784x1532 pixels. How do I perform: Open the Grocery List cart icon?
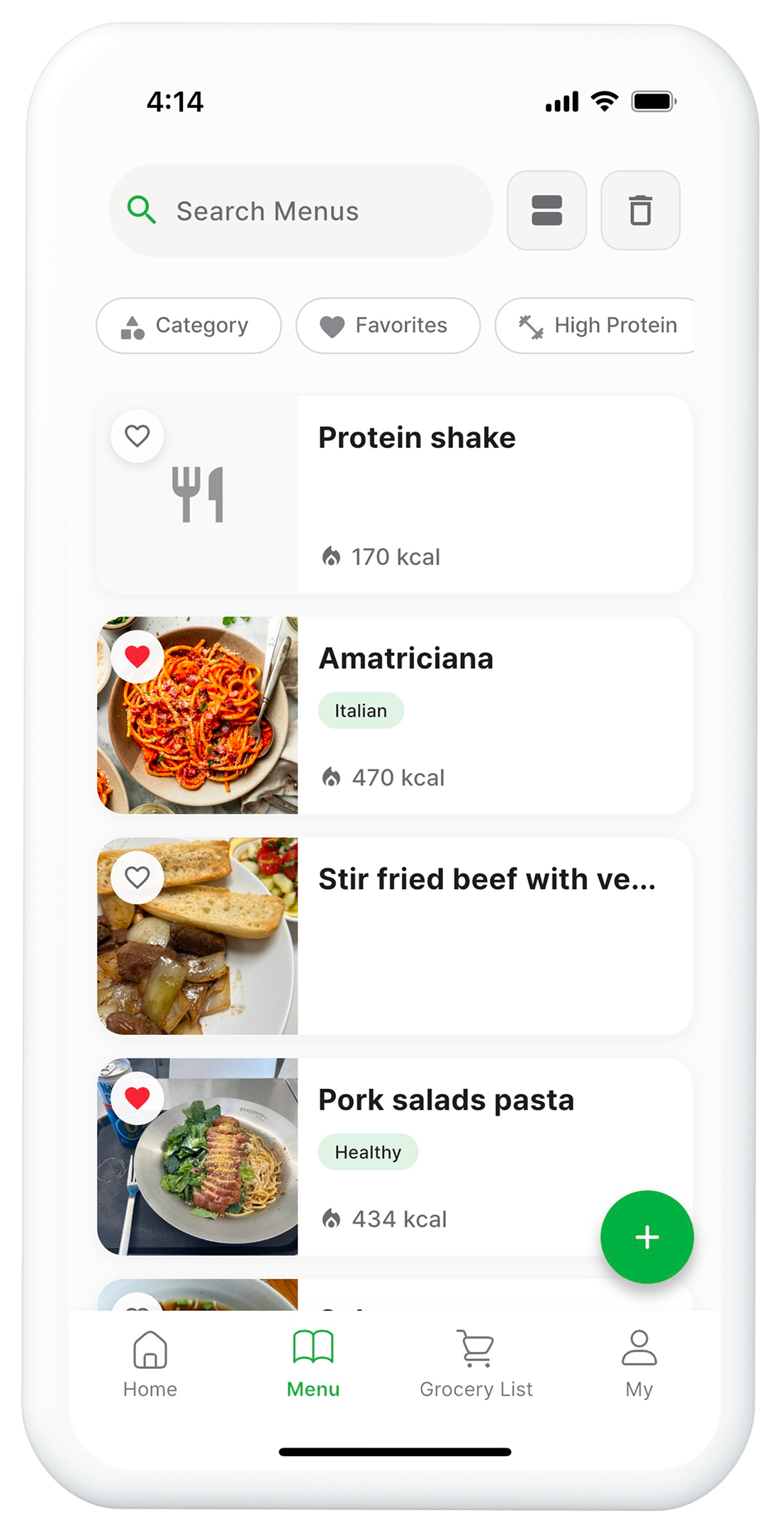click(x=476, y=1349)
